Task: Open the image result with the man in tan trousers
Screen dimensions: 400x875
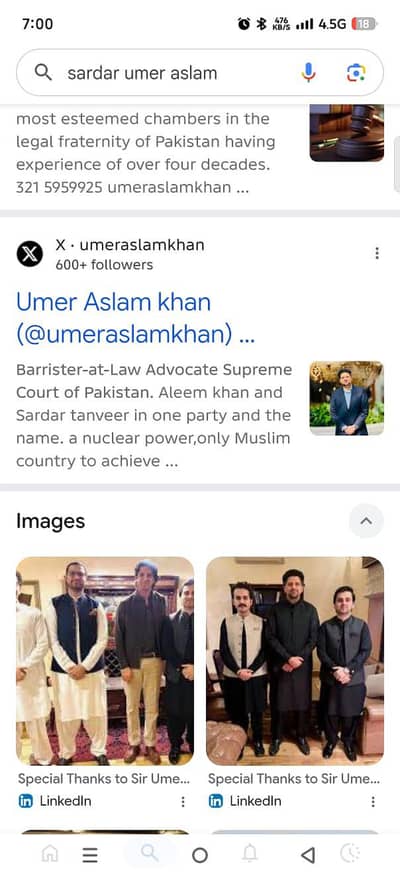Action: (x=105, y=661)
